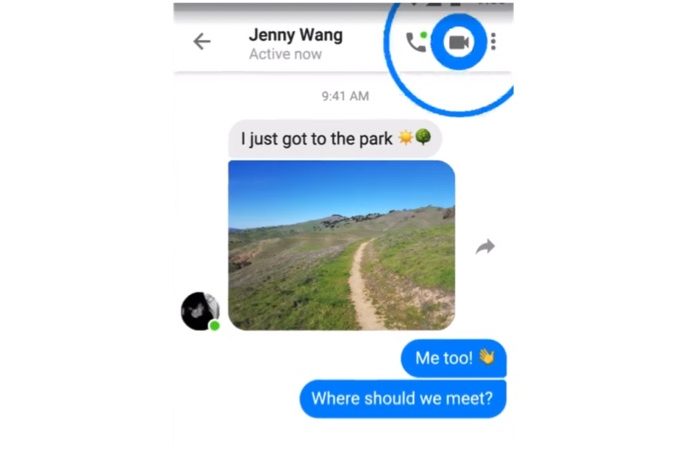Open Jenny Wang's contact details from the header
687x449 pixels.
[295, 44]
